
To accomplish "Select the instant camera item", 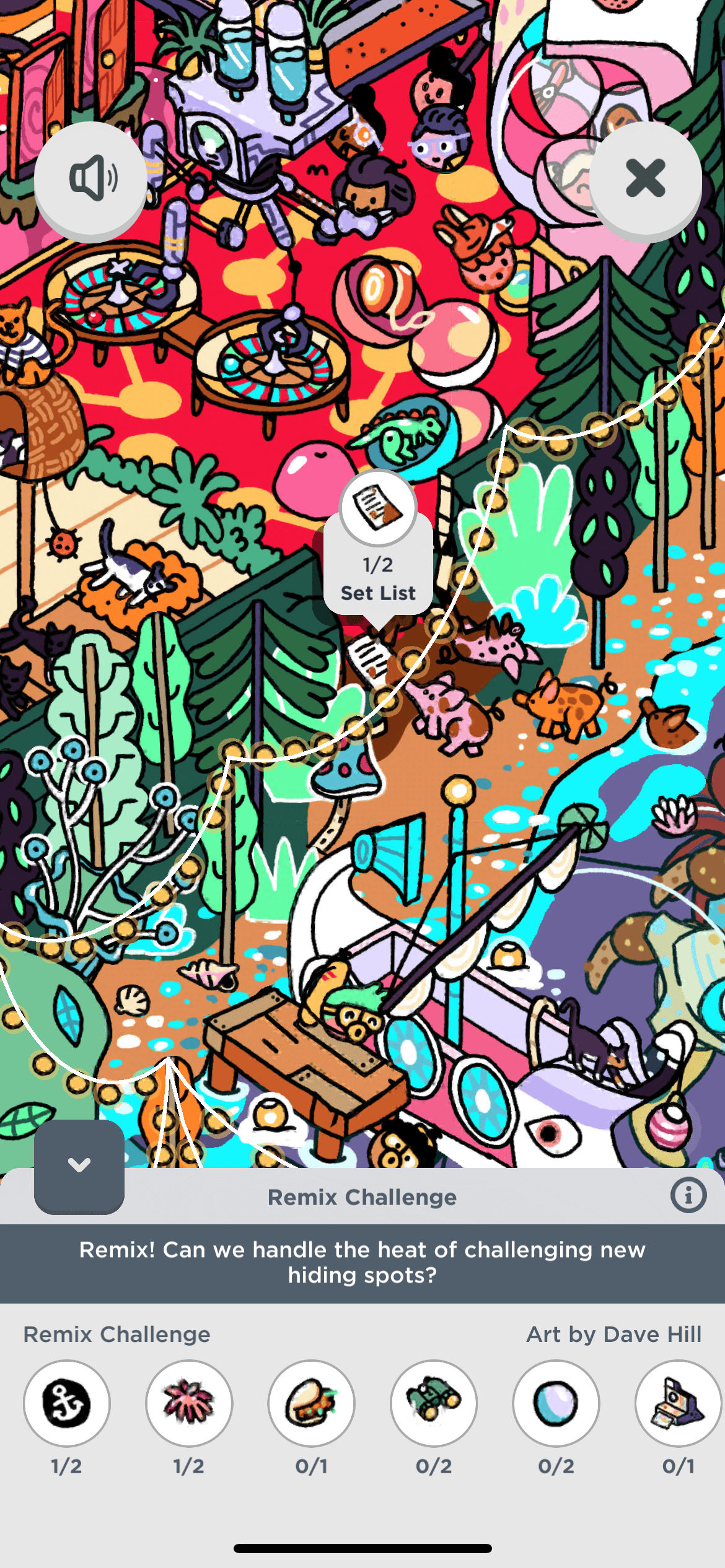I will pyautogui.click(x=677, y=1403).
